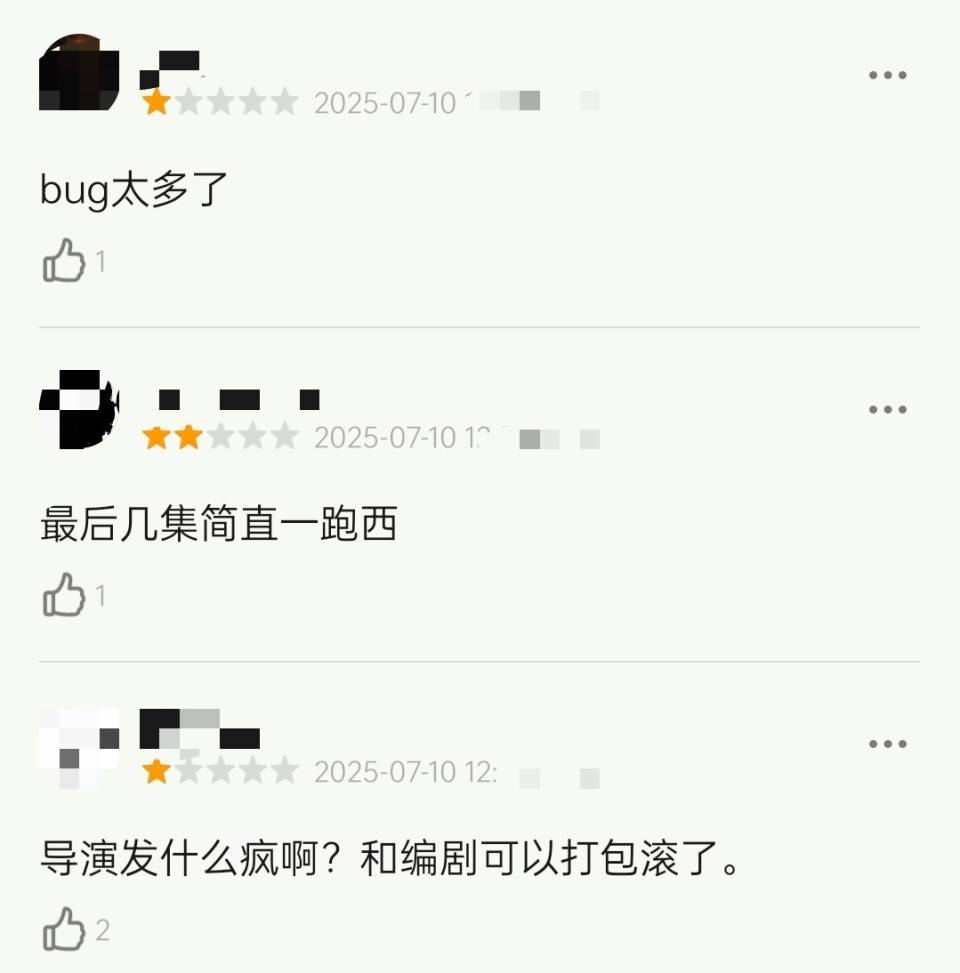Screen dimensions: 960x973
Task: Like the "导演发什么疯啊" review
Action: [x=64, y=930]
